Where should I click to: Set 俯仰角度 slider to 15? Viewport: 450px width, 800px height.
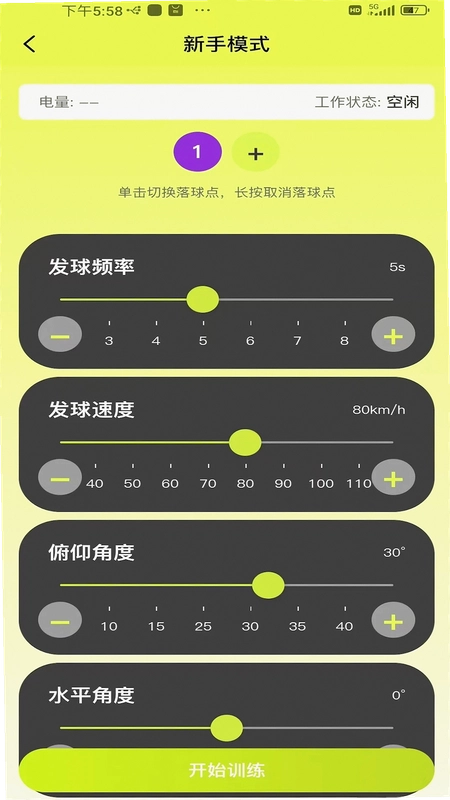[156, 585]
